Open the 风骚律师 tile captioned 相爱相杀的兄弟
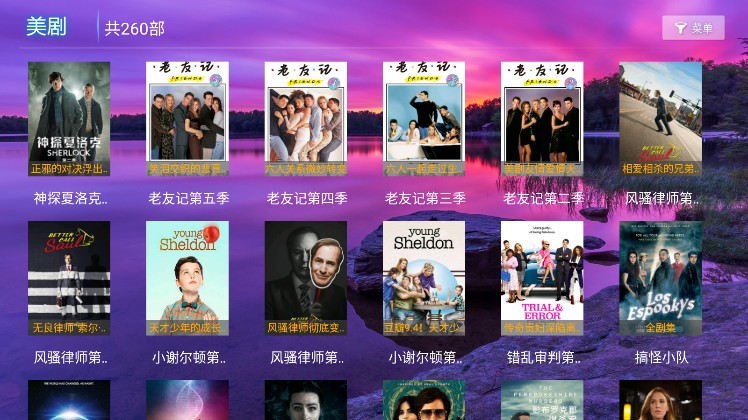Screen dimensions: 748x420 point(660,120)
